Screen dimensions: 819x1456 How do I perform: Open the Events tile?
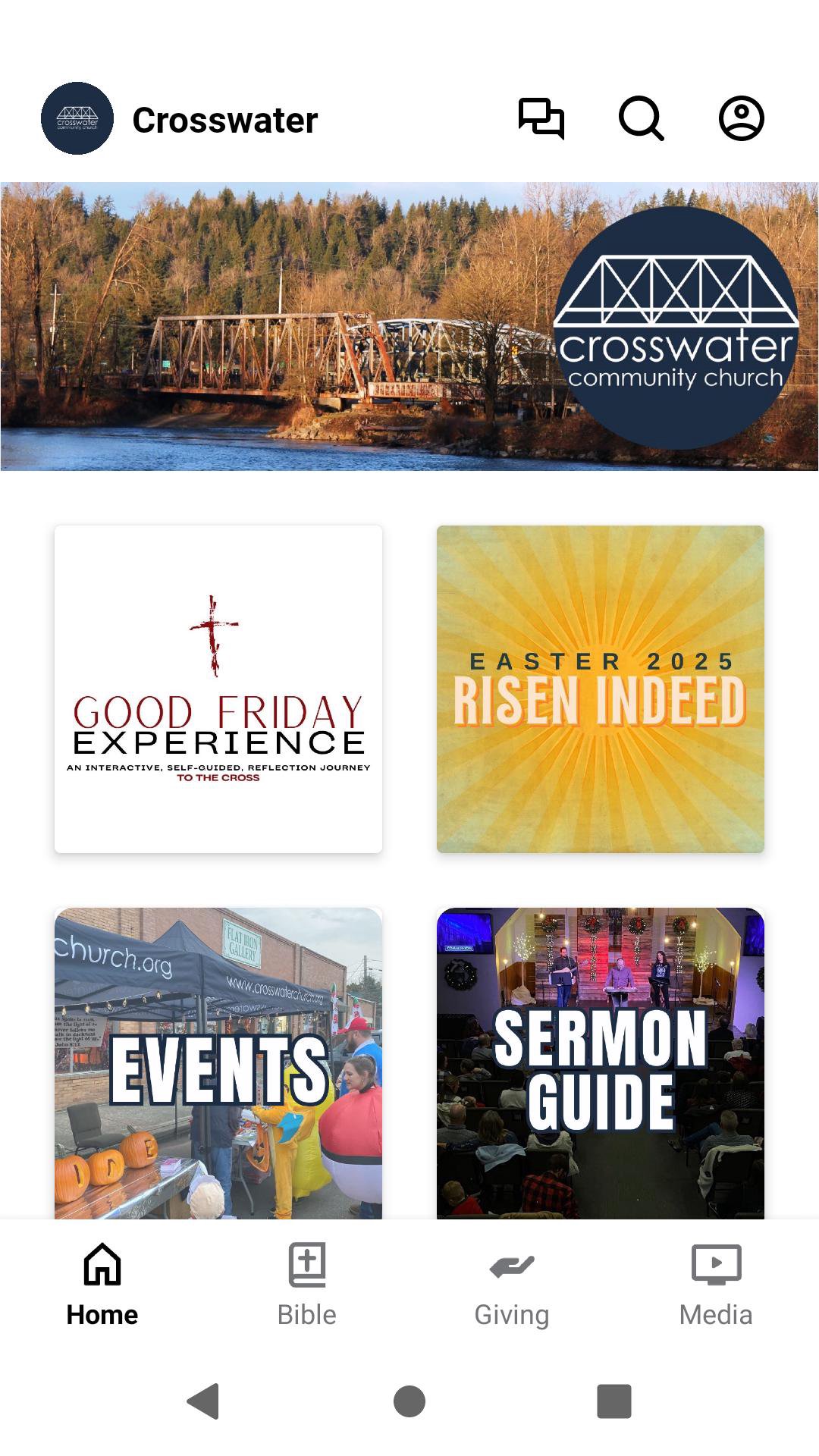(x=218, y=1062)
